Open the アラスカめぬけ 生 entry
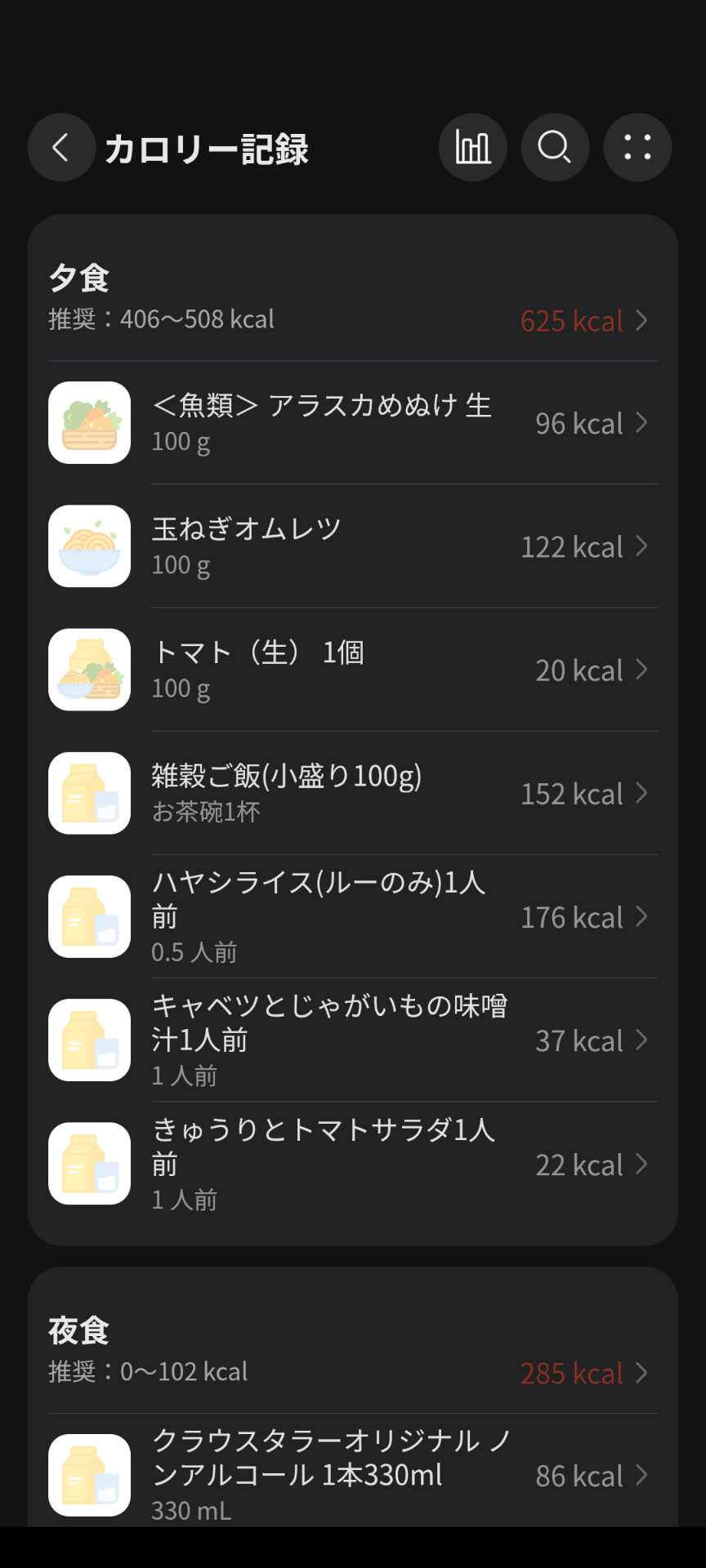The width and height of the screenshot is (706, 1568). click(x=353, y=423)
